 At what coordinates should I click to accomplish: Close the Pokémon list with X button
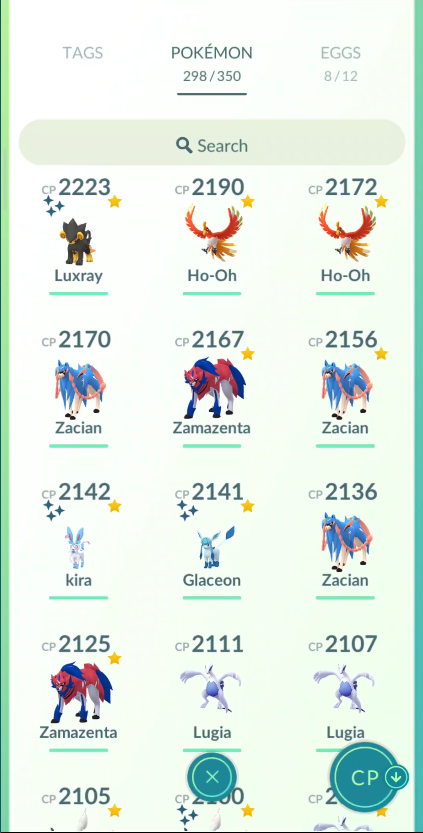point(212,777)
